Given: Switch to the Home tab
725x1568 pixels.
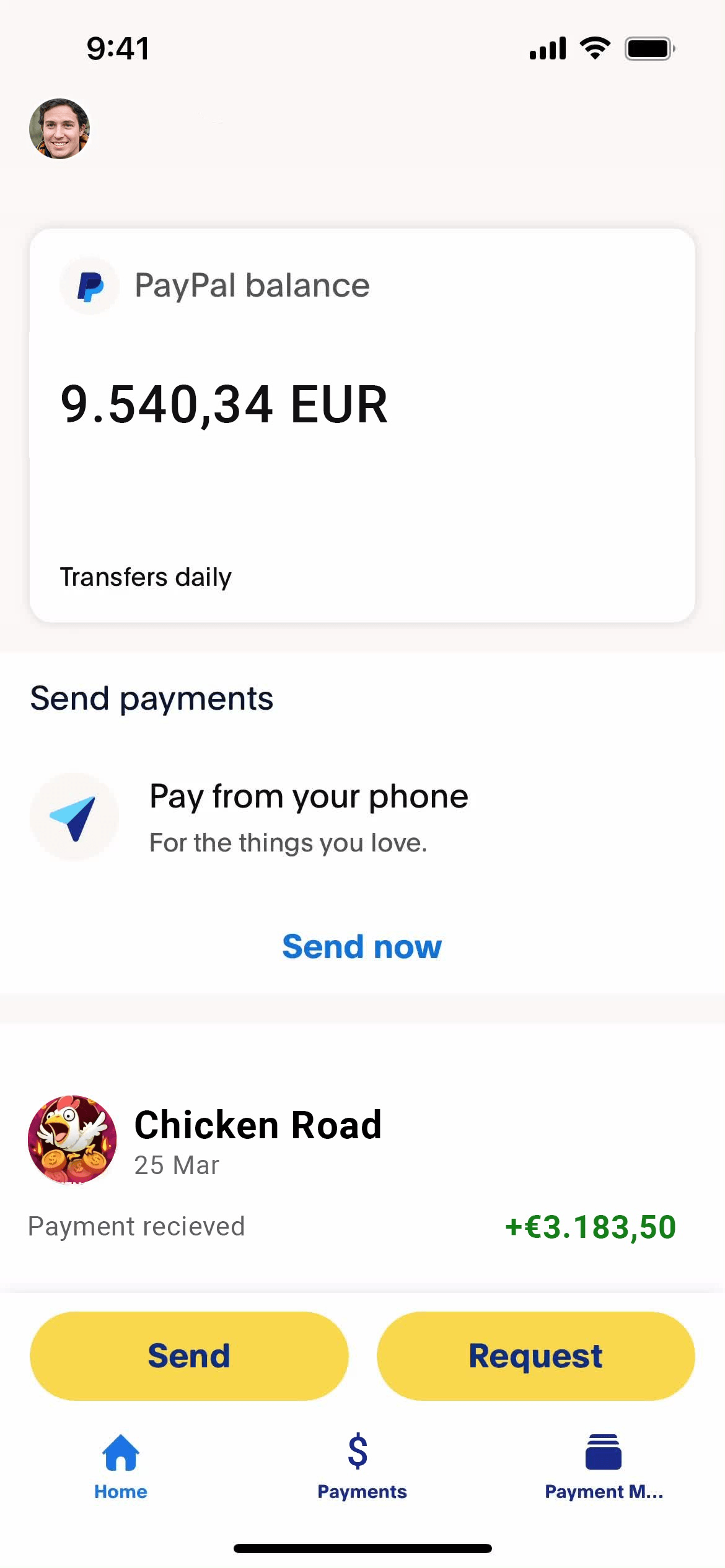Looking at the screenshot, I should (x=121, y=1466).
